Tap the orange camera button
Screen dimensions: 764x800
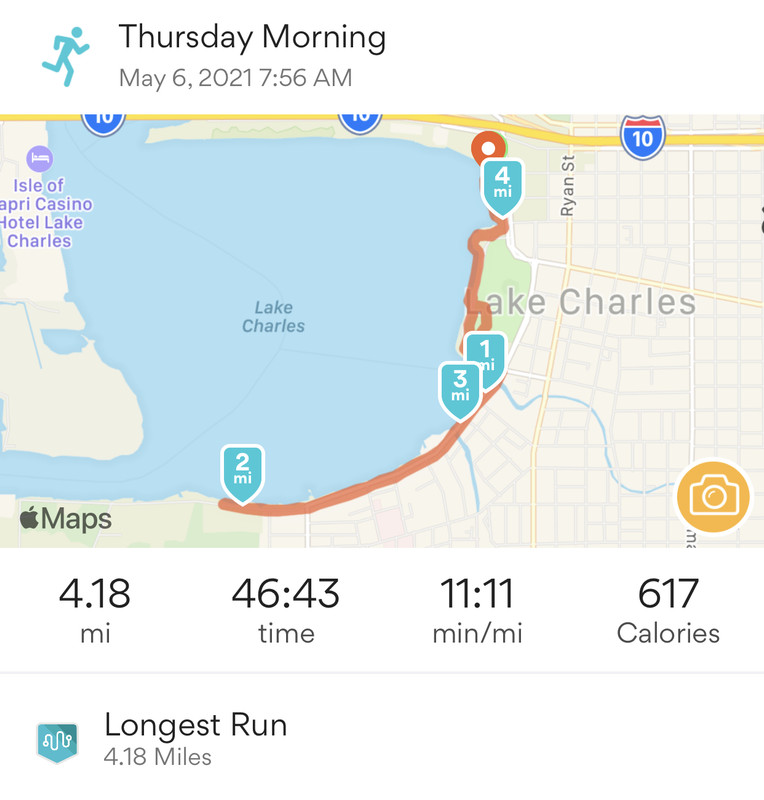713,496
